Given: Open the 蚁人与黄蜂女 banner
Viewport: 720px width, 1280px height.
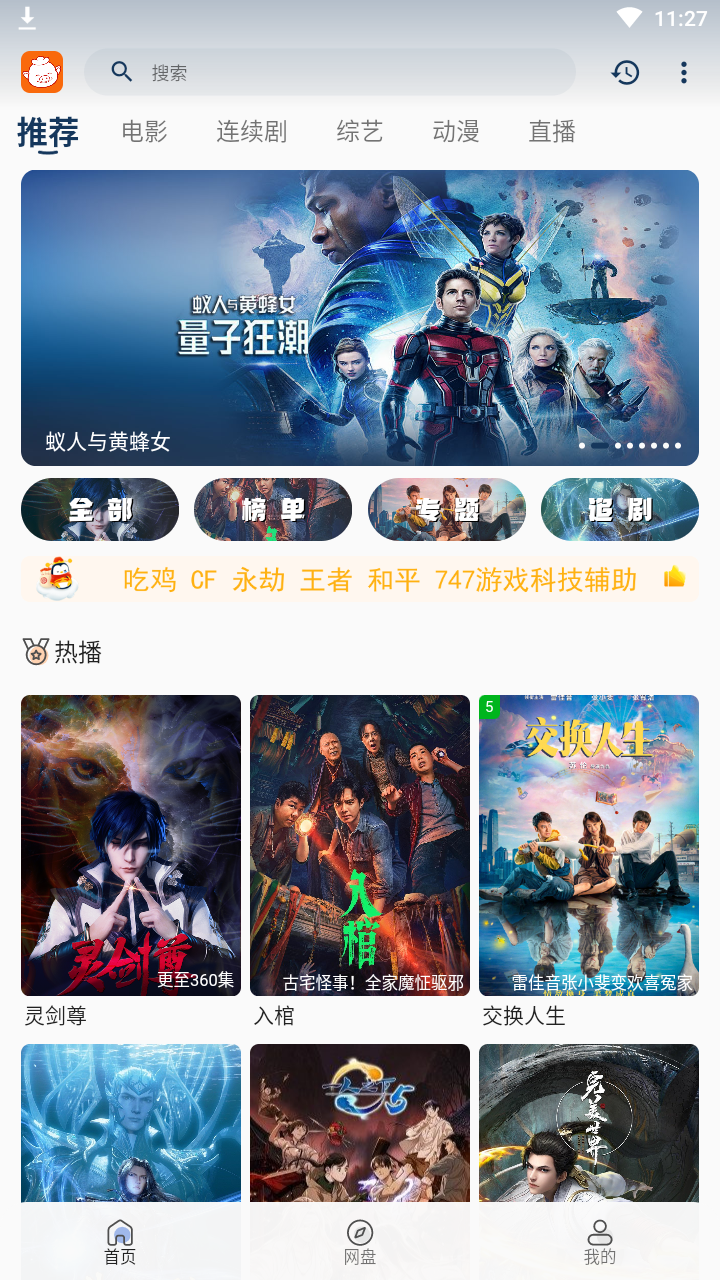Looking at the screenshot, I should 359,317.
